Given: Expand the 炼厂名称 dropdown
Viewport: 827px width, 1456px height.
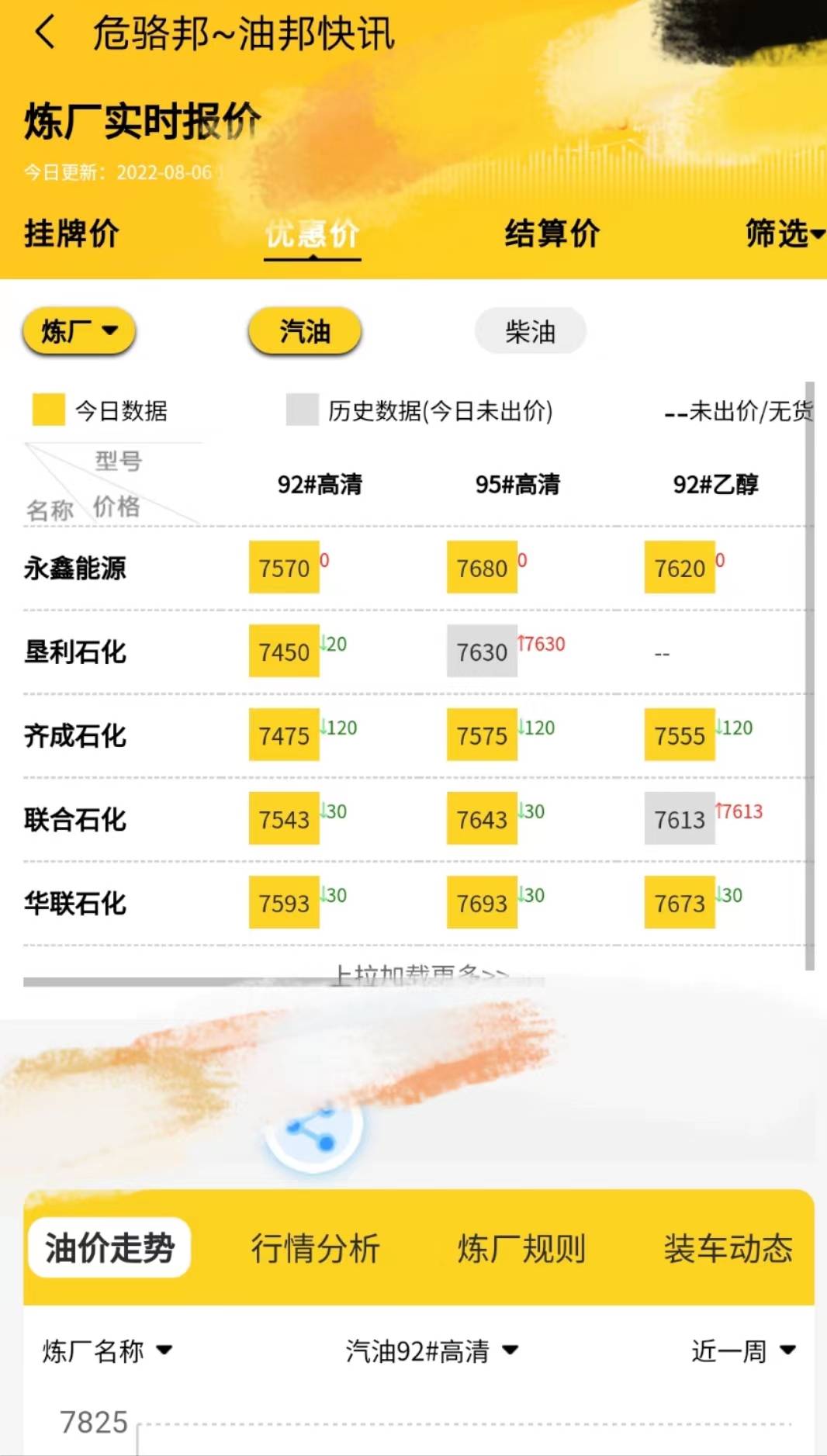Looking at the screenshot, I should 107,1351.
